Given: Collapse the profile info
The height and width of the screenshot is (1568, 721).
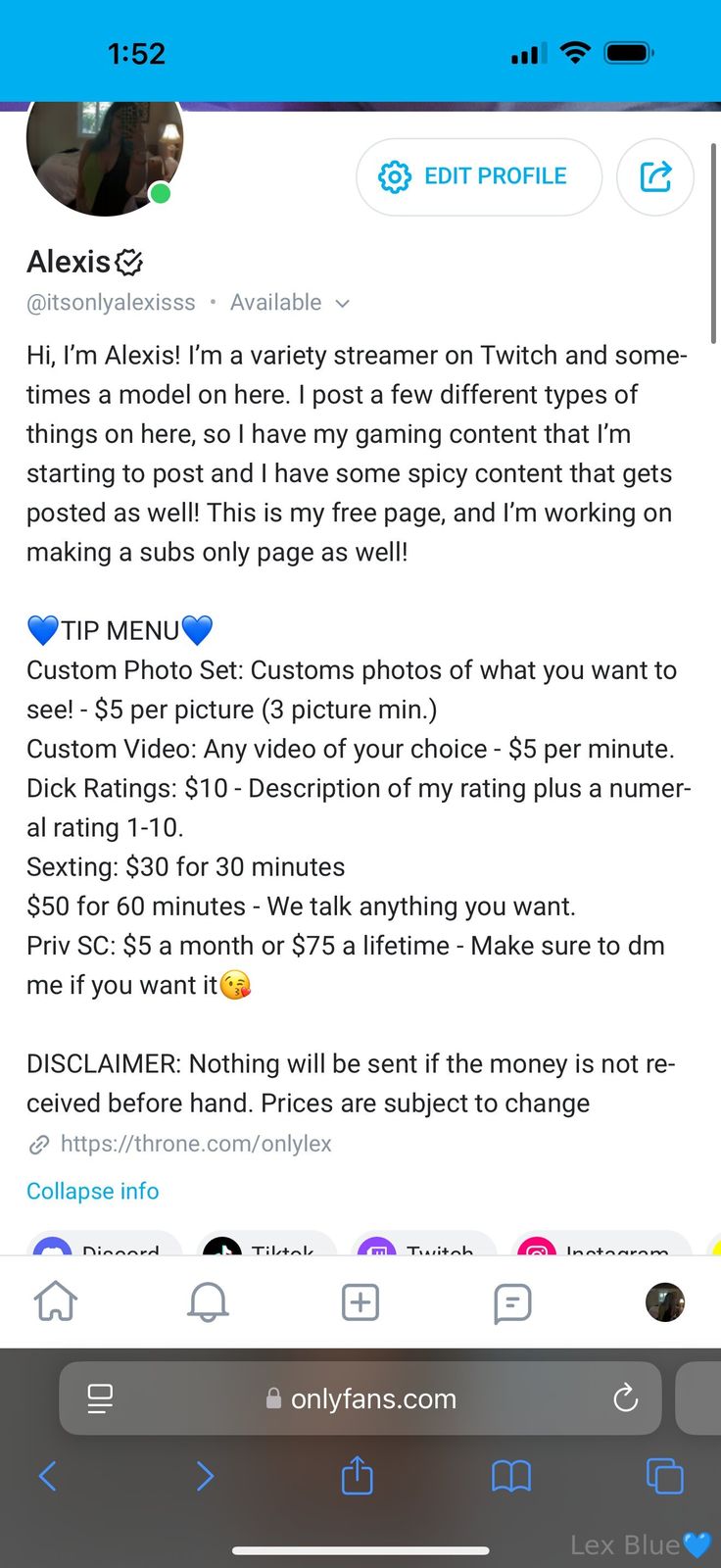Looking at the screenshot, I should [92, 1191].
